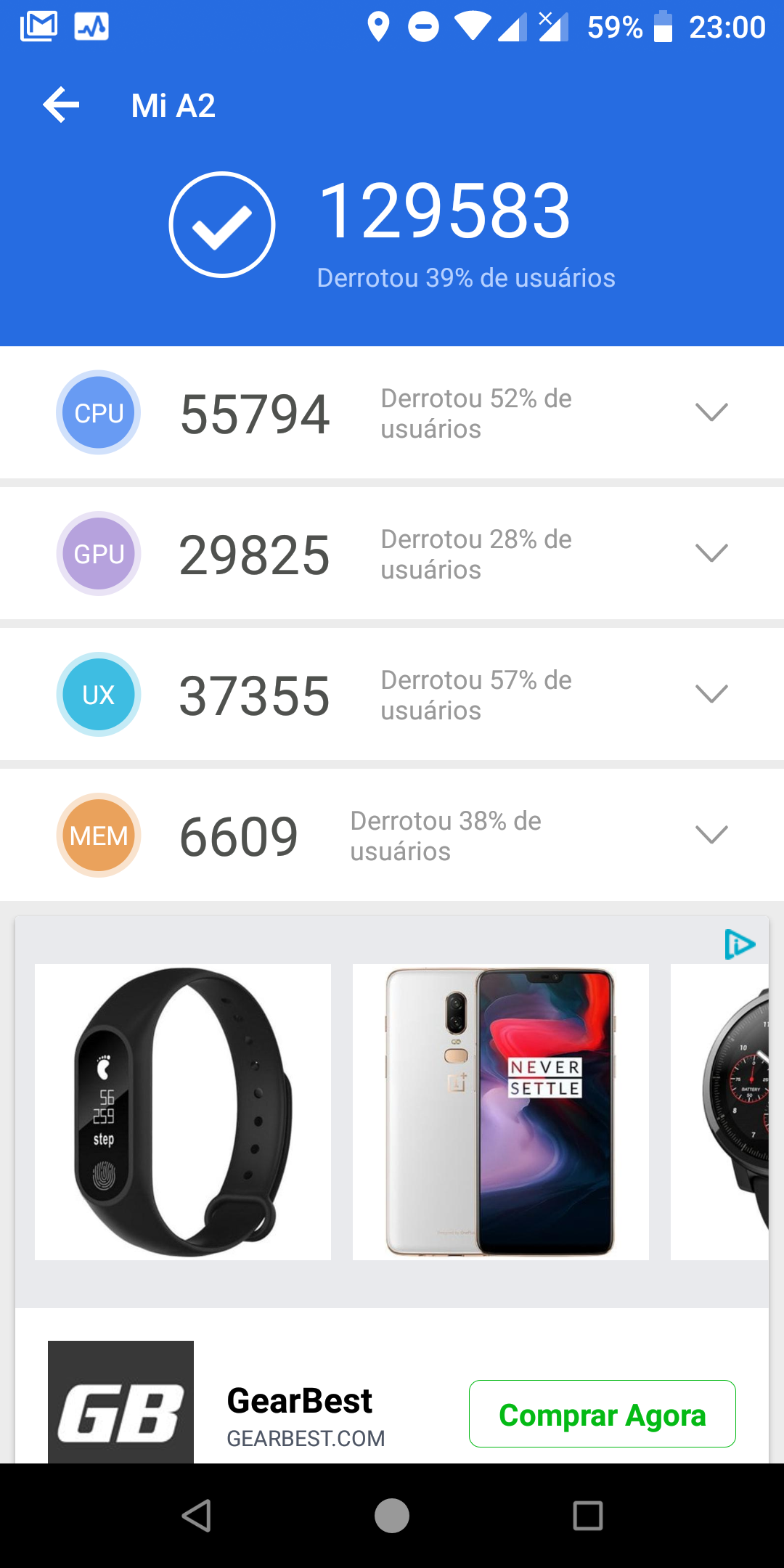The width and height of the screenshot is (784, 1568).
Task: Expand the MEM score row
Action: coord(711,835)
